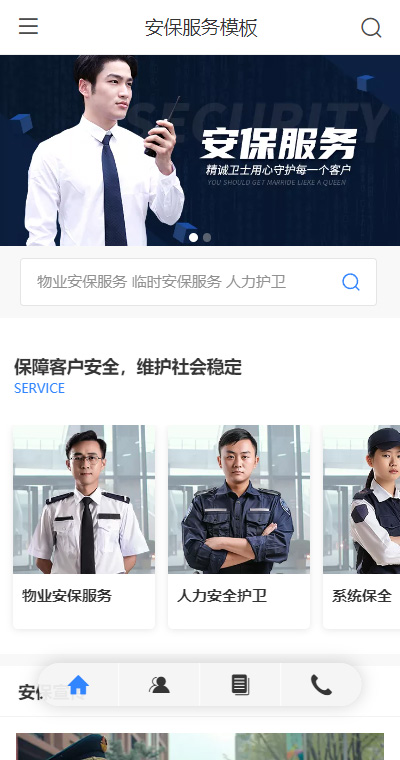The width and height of the screenshot is (400, 760).
Task: Tap the search icon in header
Action: coord(371,28)
